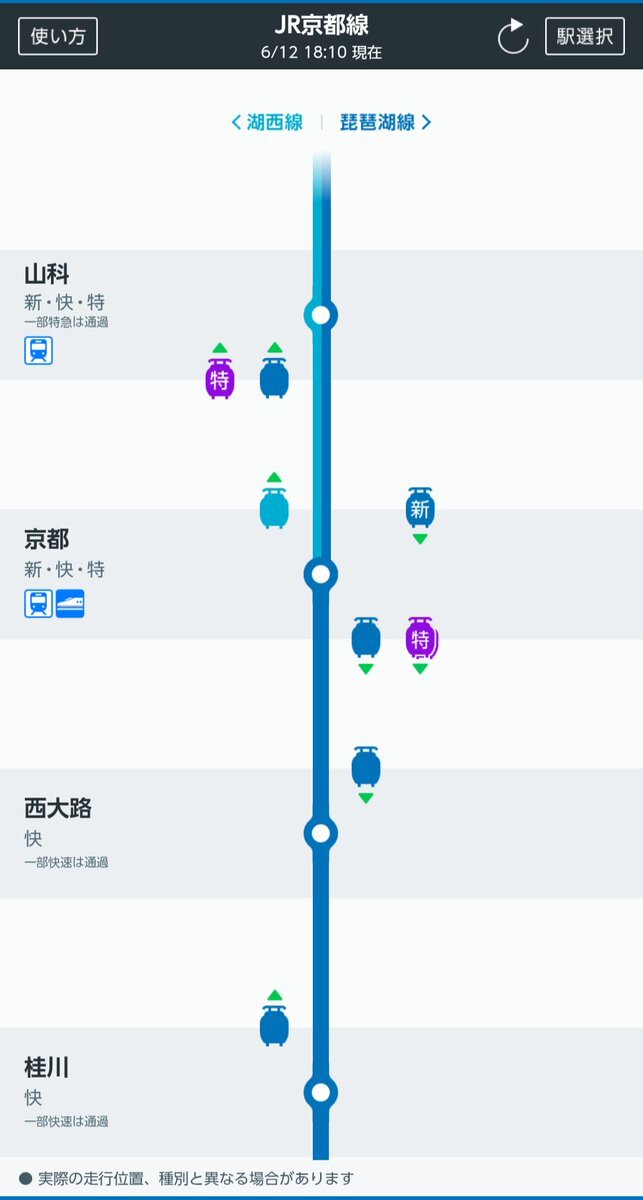Switch to the 琵琶湖線 line

(384, 123)
